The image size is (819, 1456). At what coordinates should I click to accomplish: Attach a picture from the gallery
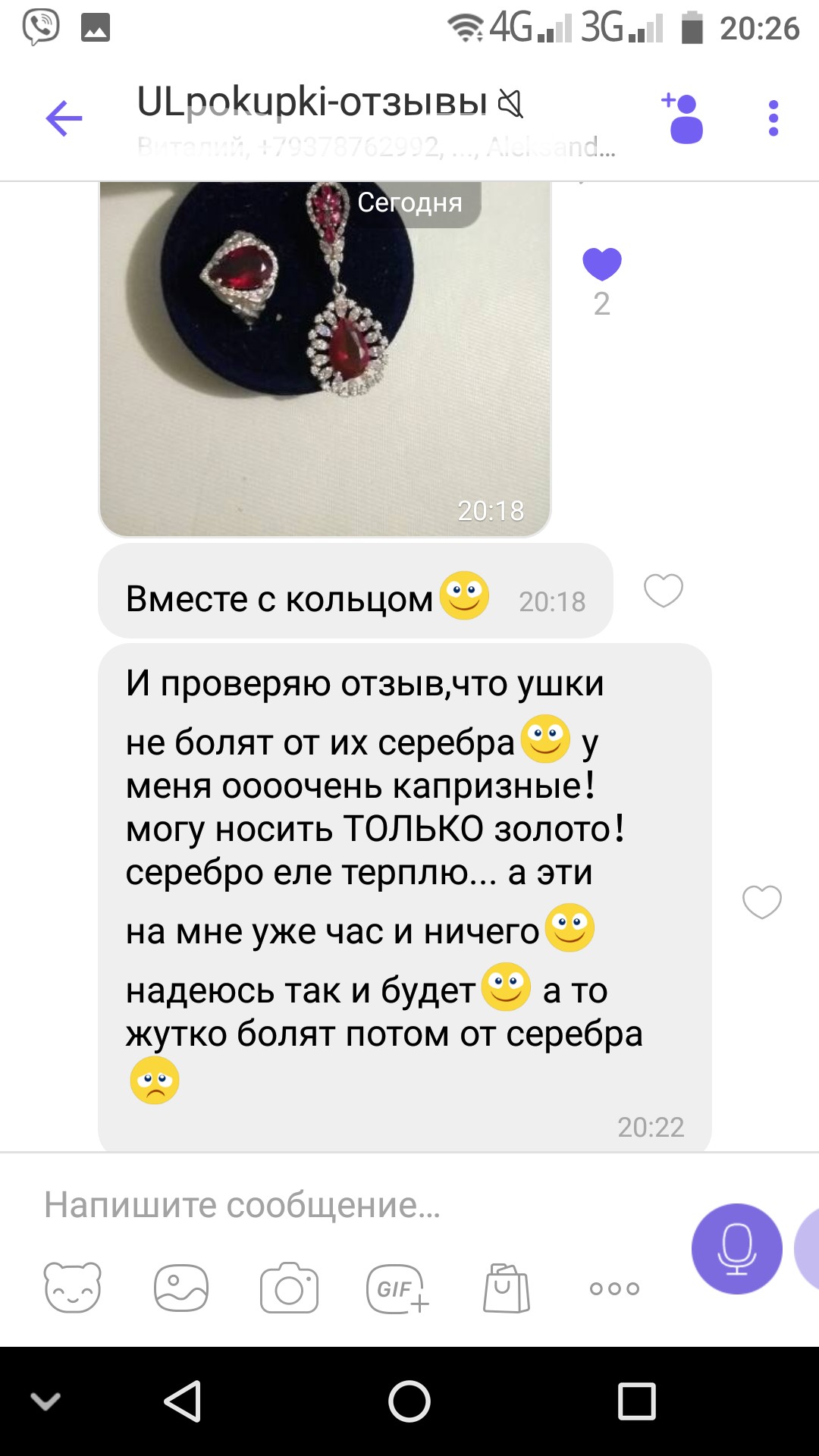pyautogui.click(x=180, y=1288)
